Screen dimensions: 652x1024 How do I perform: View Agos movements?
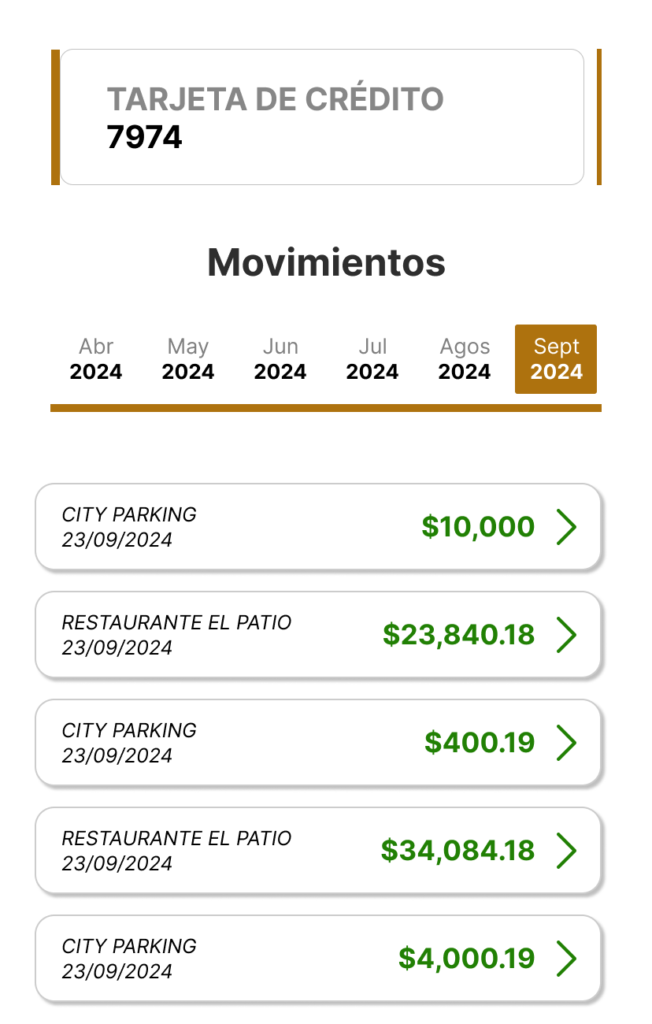click(x=465, y=347)
